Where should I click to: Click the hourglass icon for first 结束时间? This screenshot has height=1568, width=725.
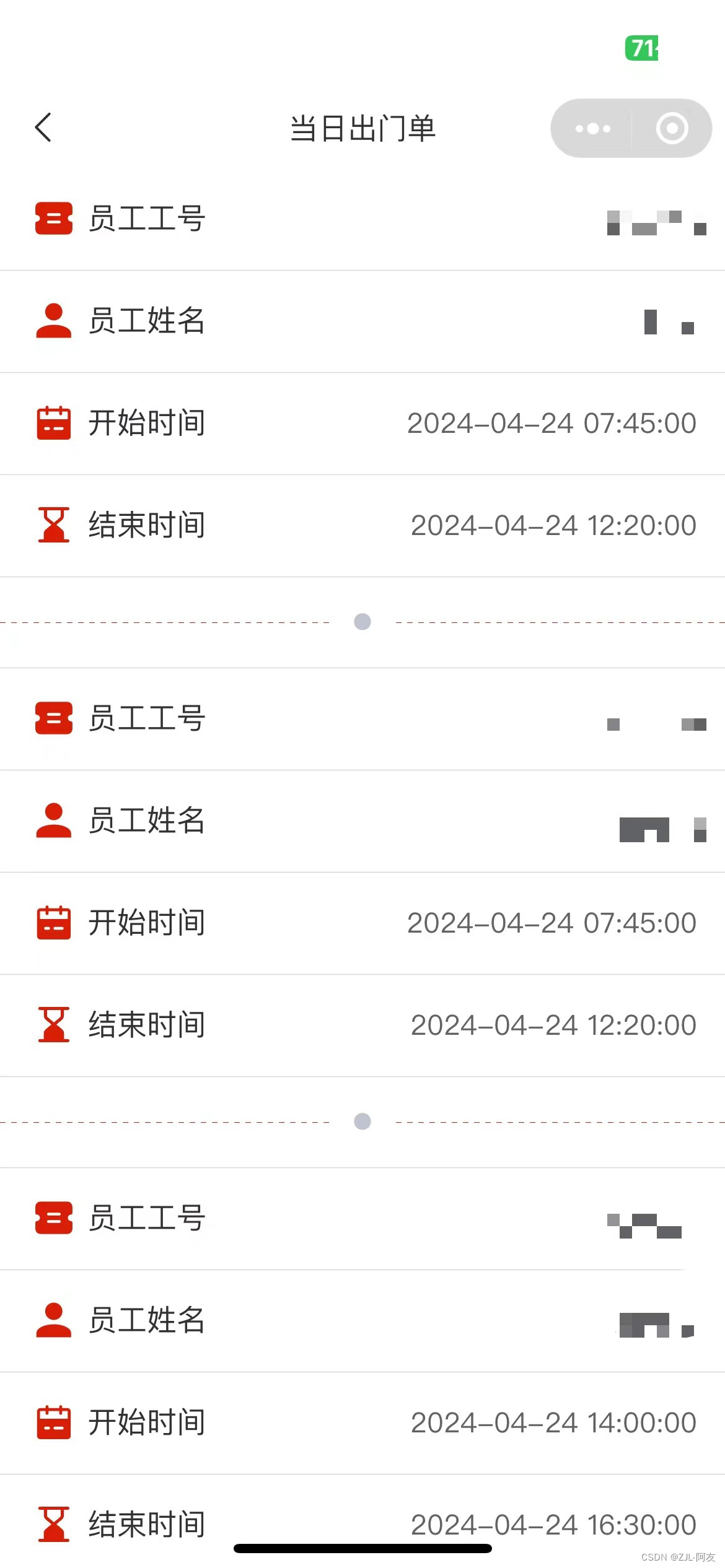click(x=54, y=525)
